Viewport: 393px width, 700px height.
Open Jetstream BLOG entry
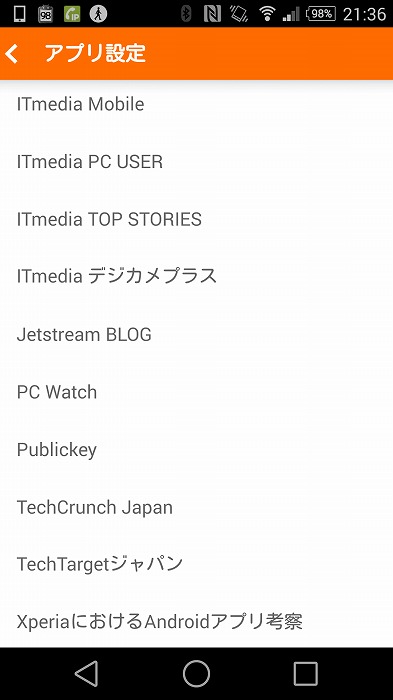196,334
